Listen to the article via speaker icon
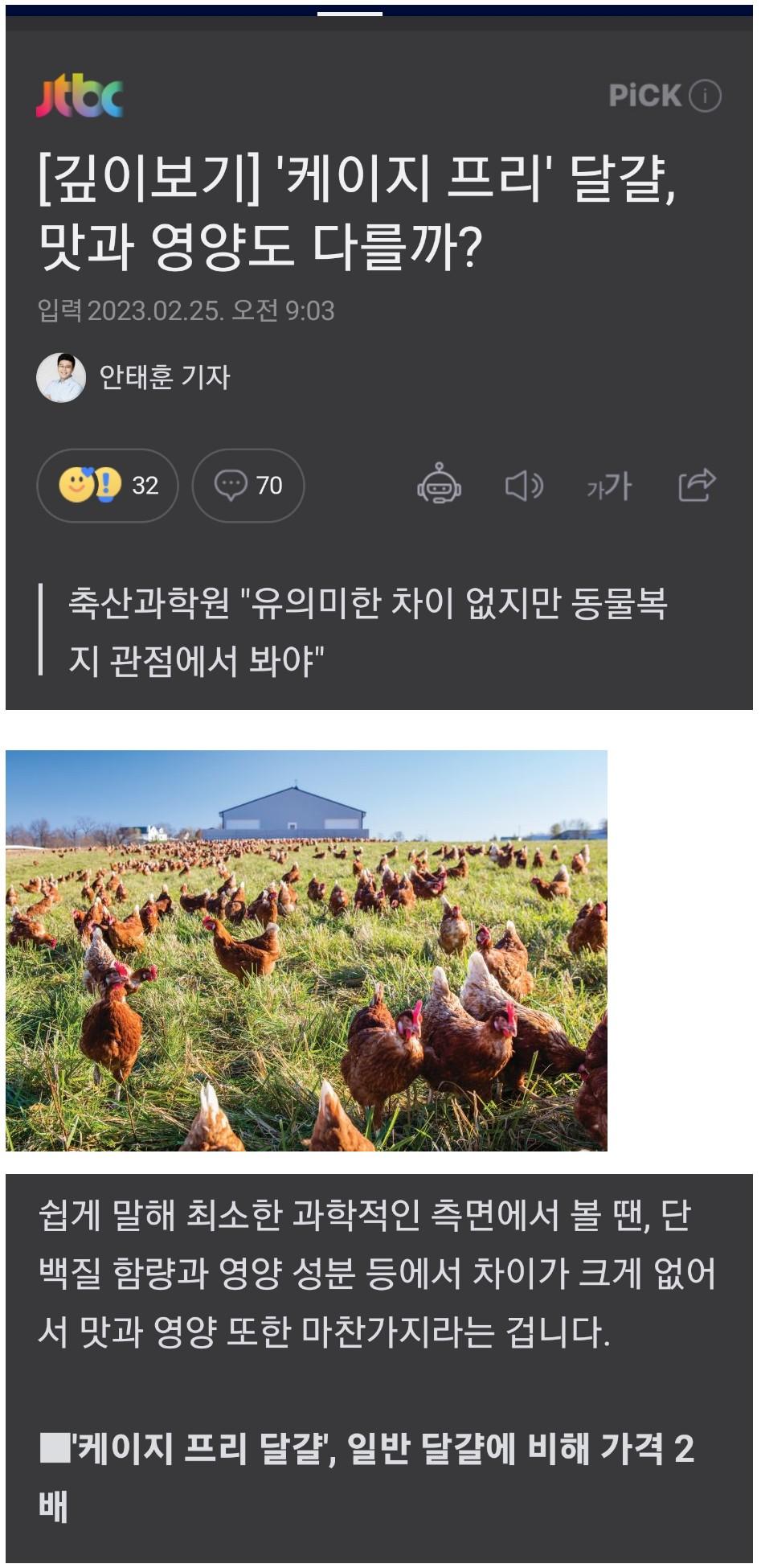 [524, 486]
